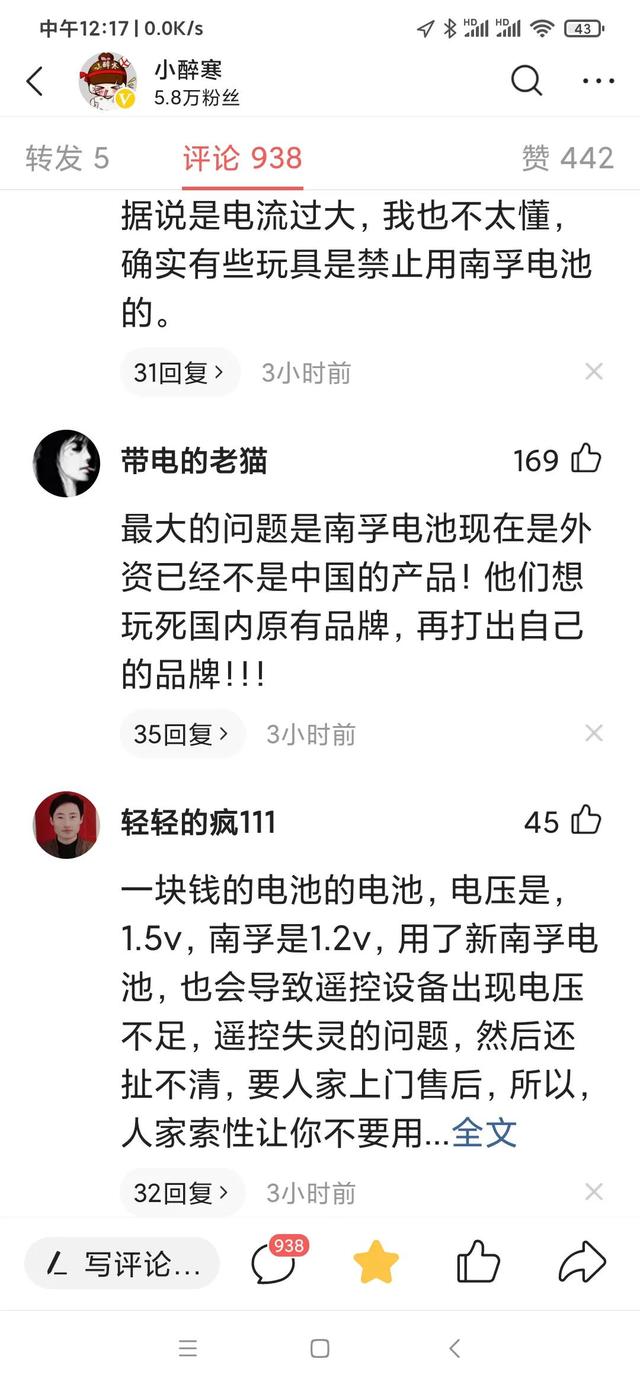
Task: Share the post with the arrow icon
Action: [582, 1263]
